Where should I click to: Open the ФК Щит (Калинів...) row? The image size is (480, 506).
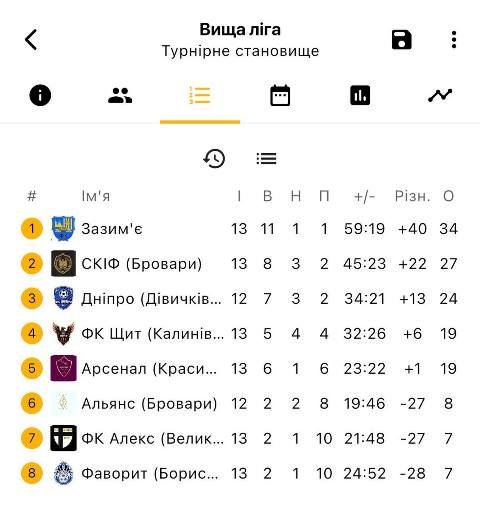(x=239, y=334)
